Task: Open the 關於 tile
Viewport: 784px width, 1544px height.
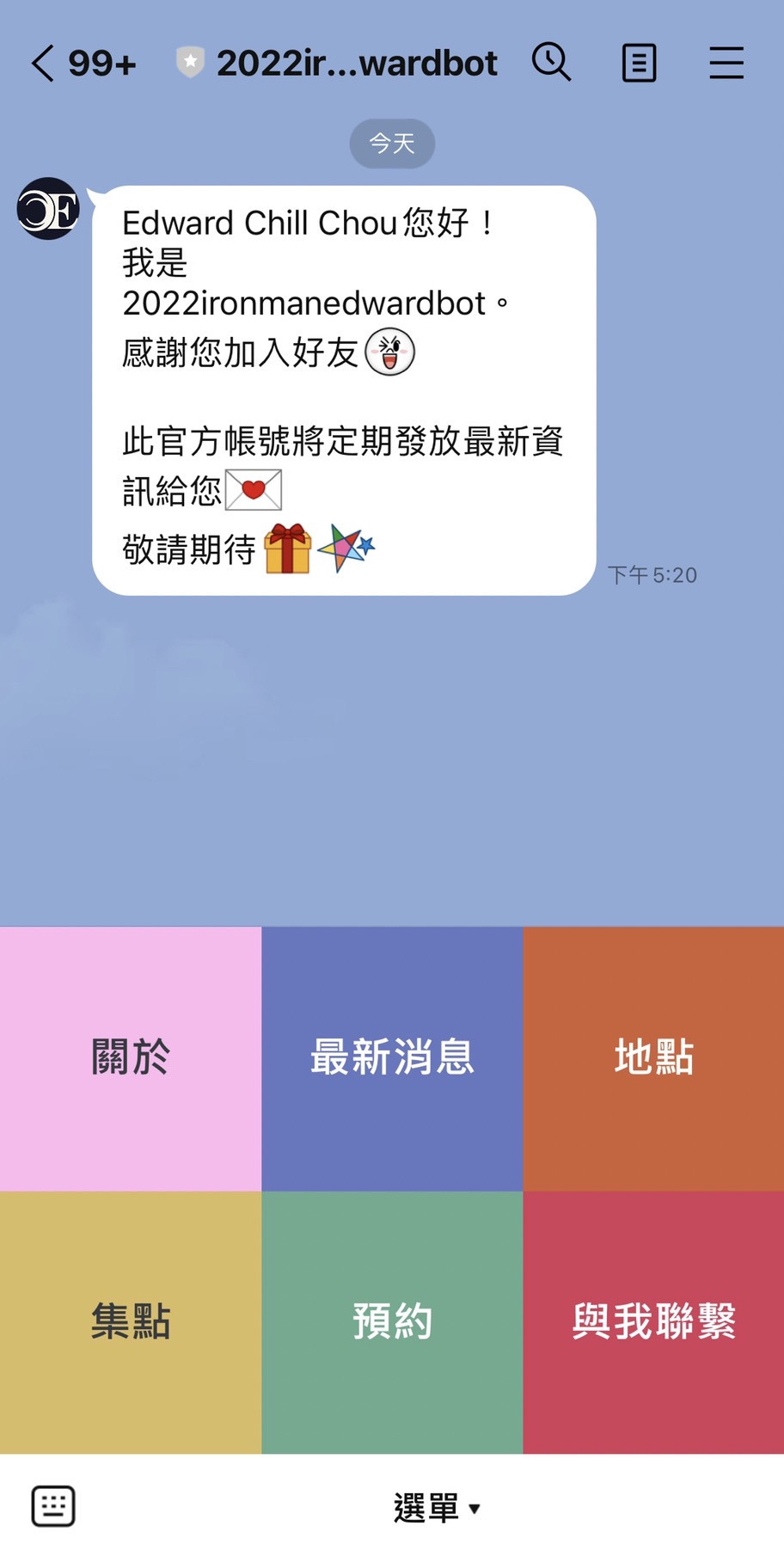Action: (x=131, y=1058)
